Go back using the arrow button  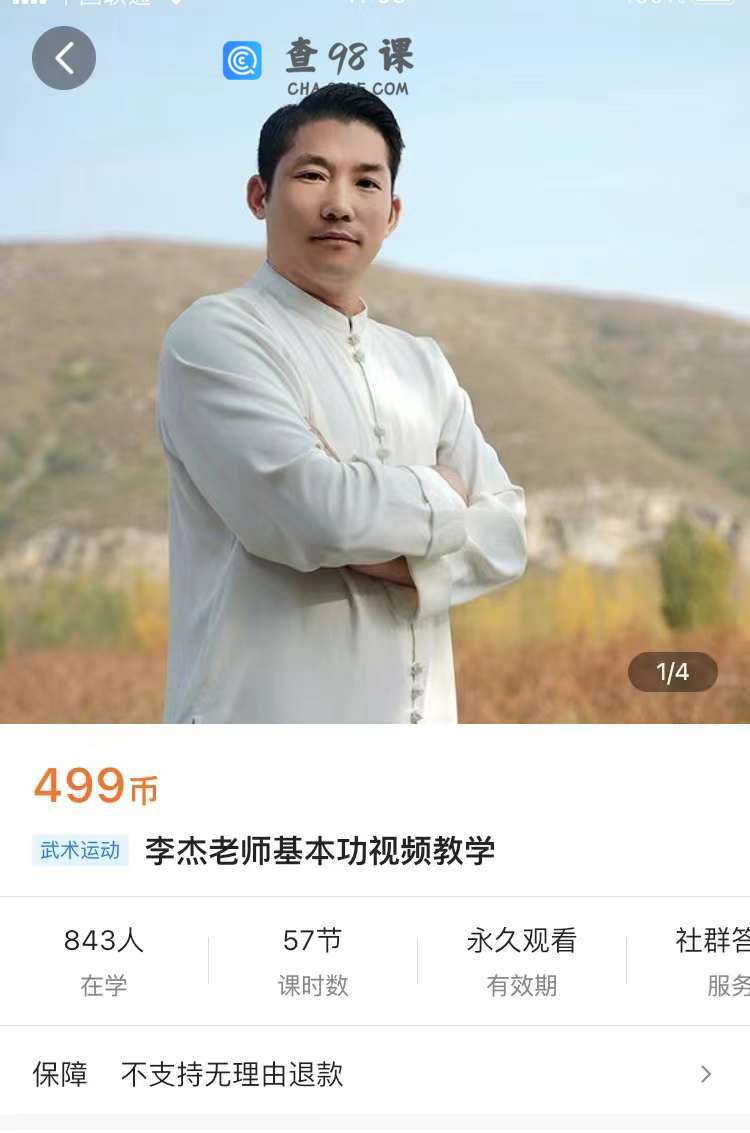pos(64,58)
